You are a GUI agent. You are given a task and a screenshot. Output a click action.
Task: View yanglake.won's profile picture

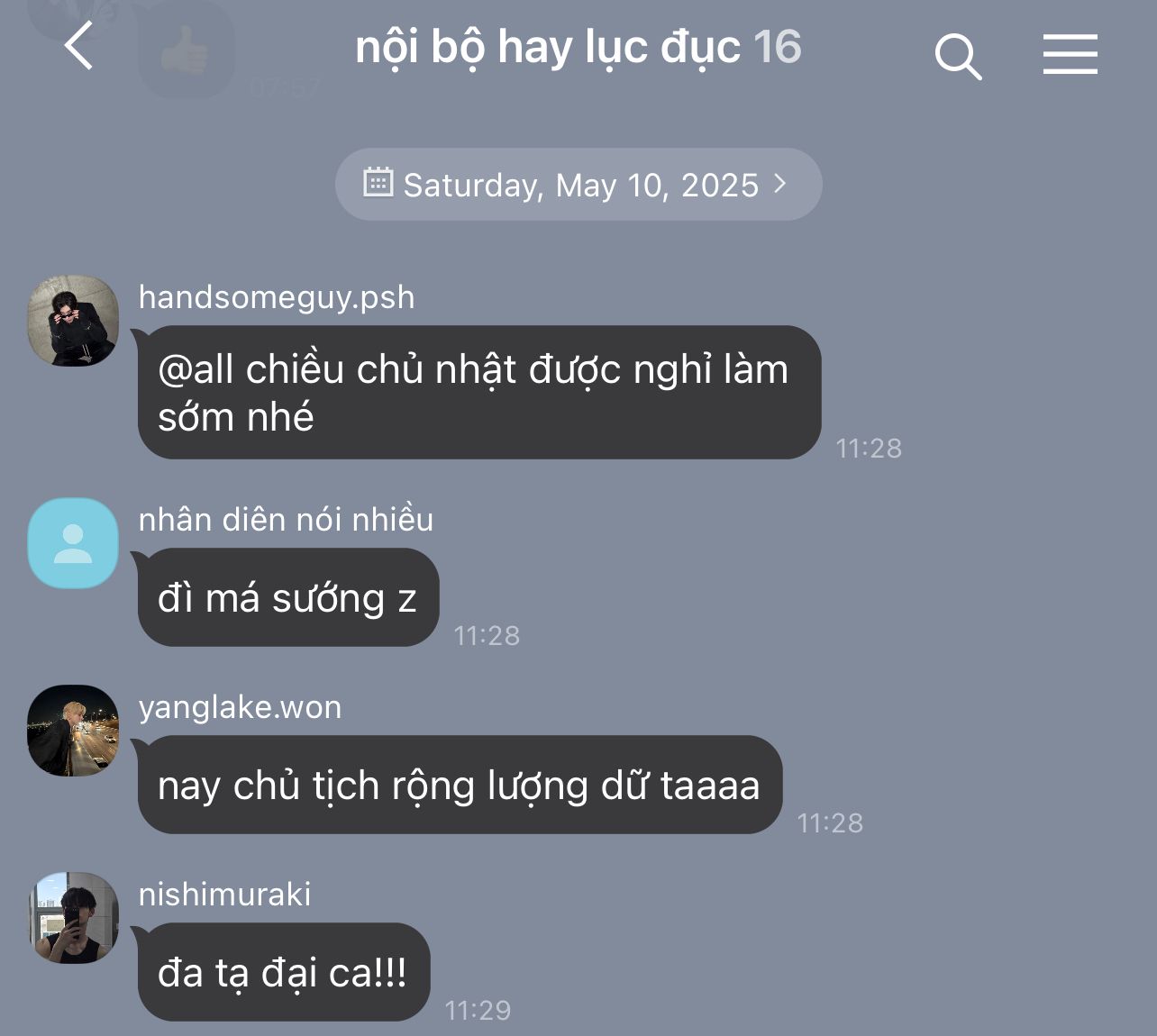coord(73,731)
